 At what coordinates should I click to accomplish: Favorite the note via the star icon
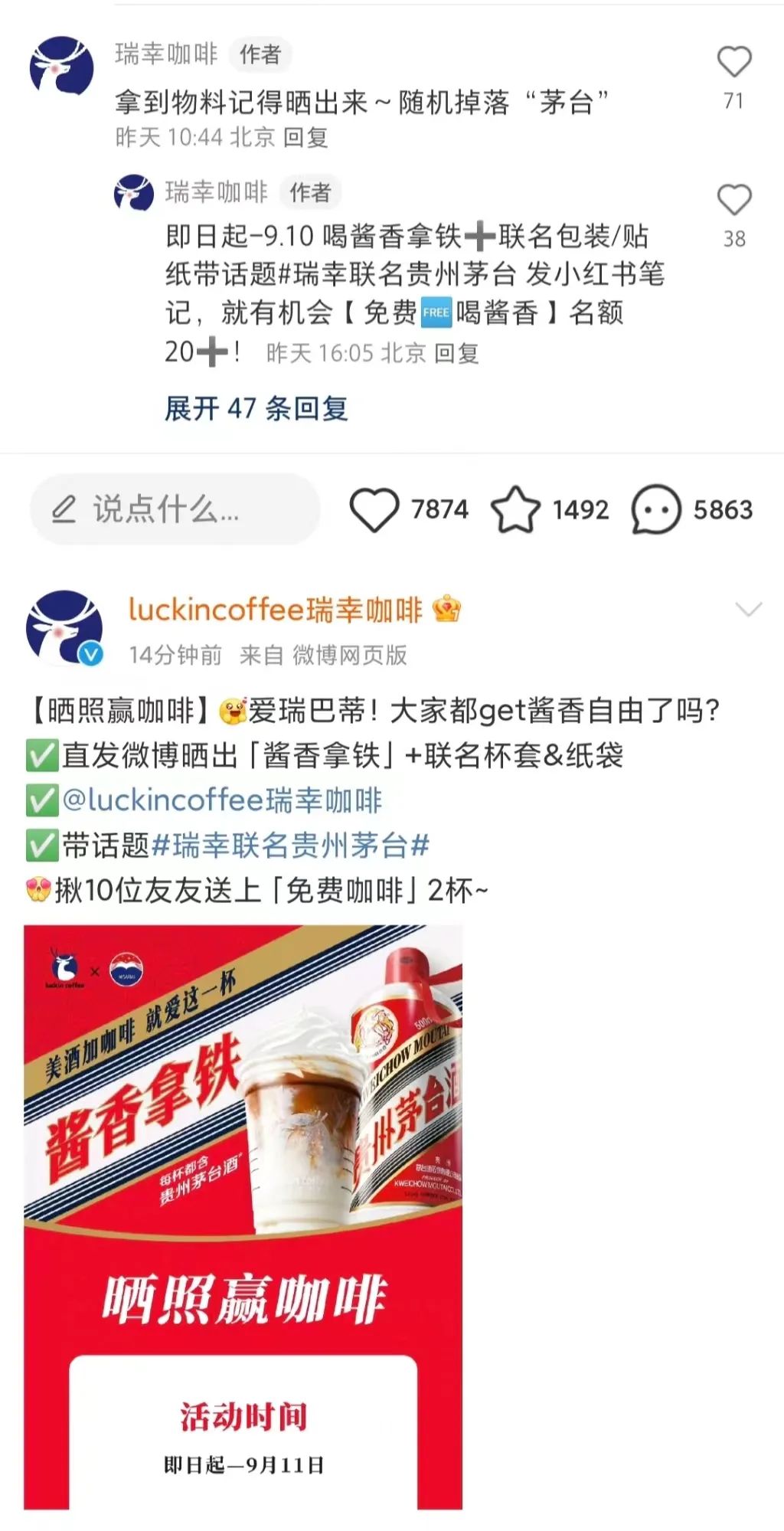pyautogui.click(x=515, y=509)
